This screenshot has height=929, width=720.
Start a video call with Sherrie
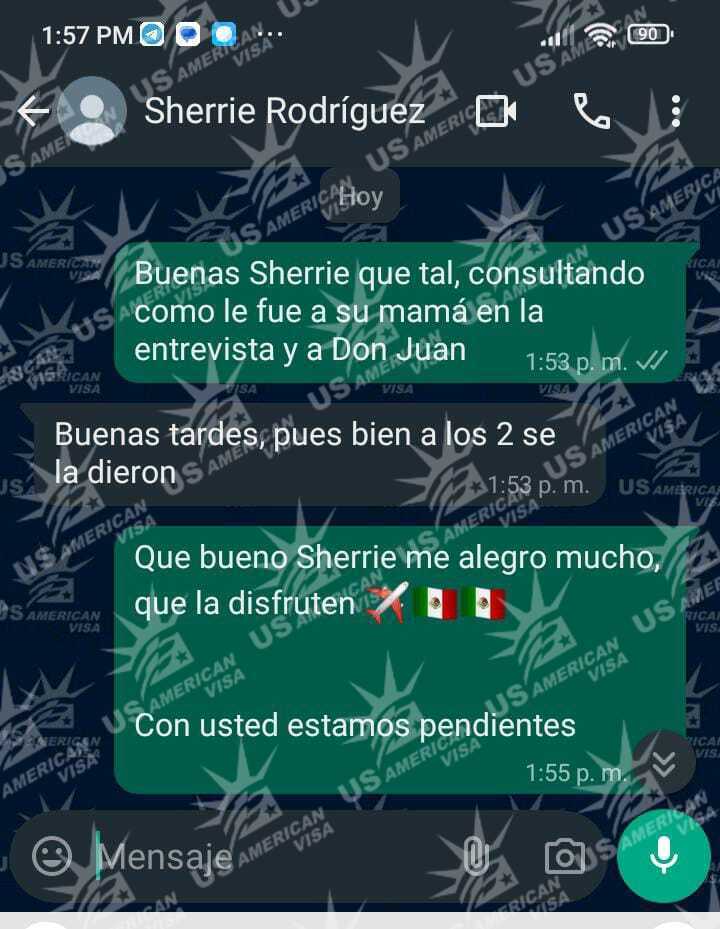(495, 111)
